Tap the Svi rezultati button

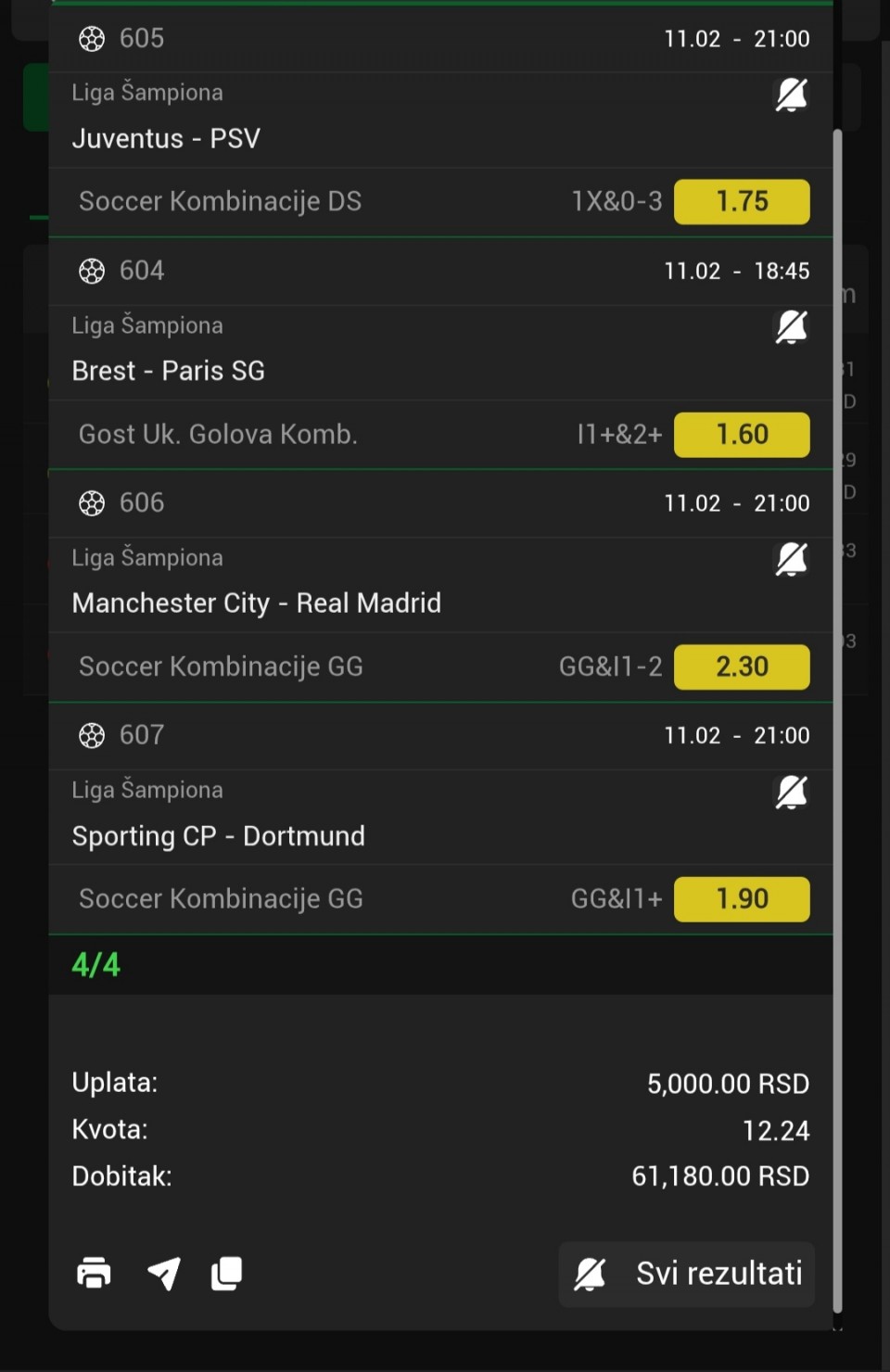(x=687, y=1274)
